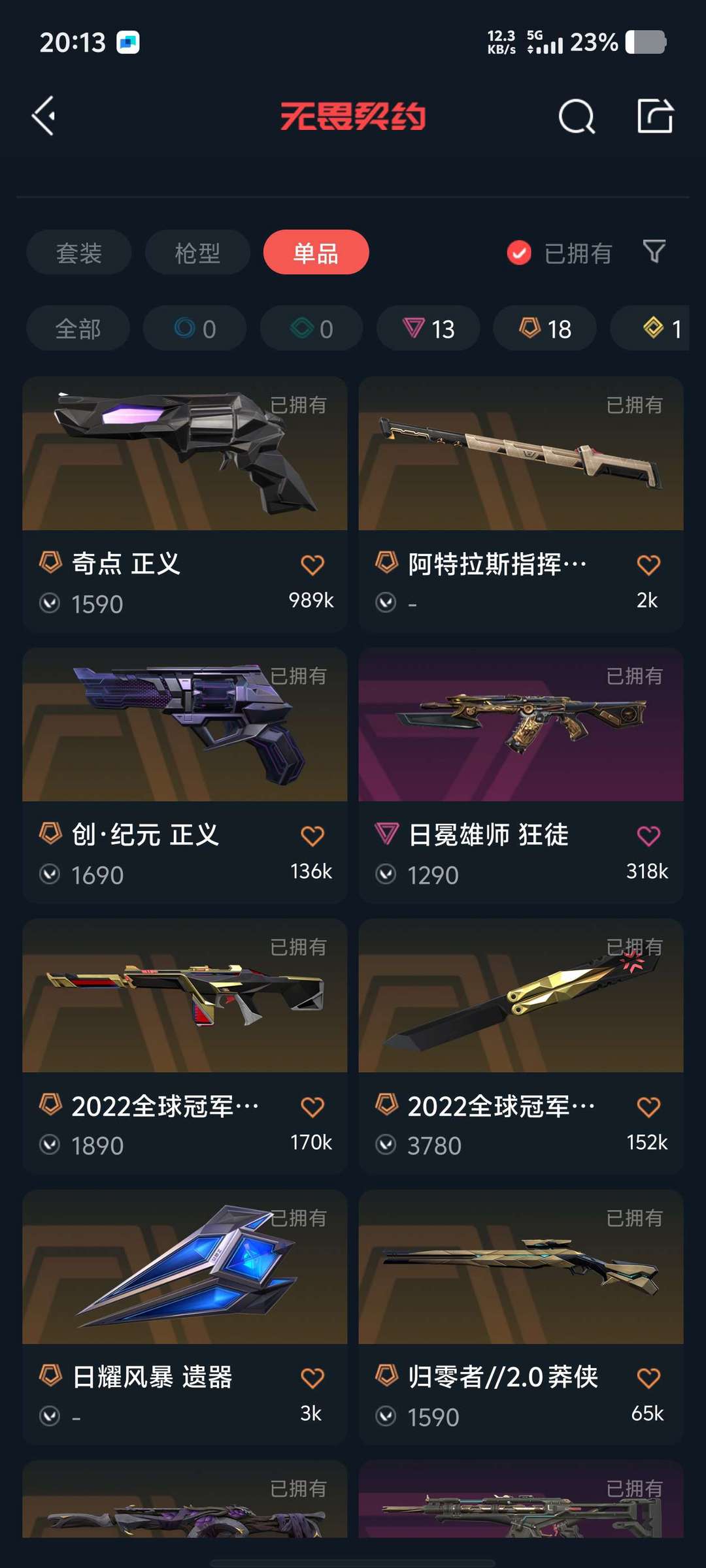Like the 日冕雄师 狂徒 skin
The height and width of the screenshot is (1568, 706).
point(648,836)
